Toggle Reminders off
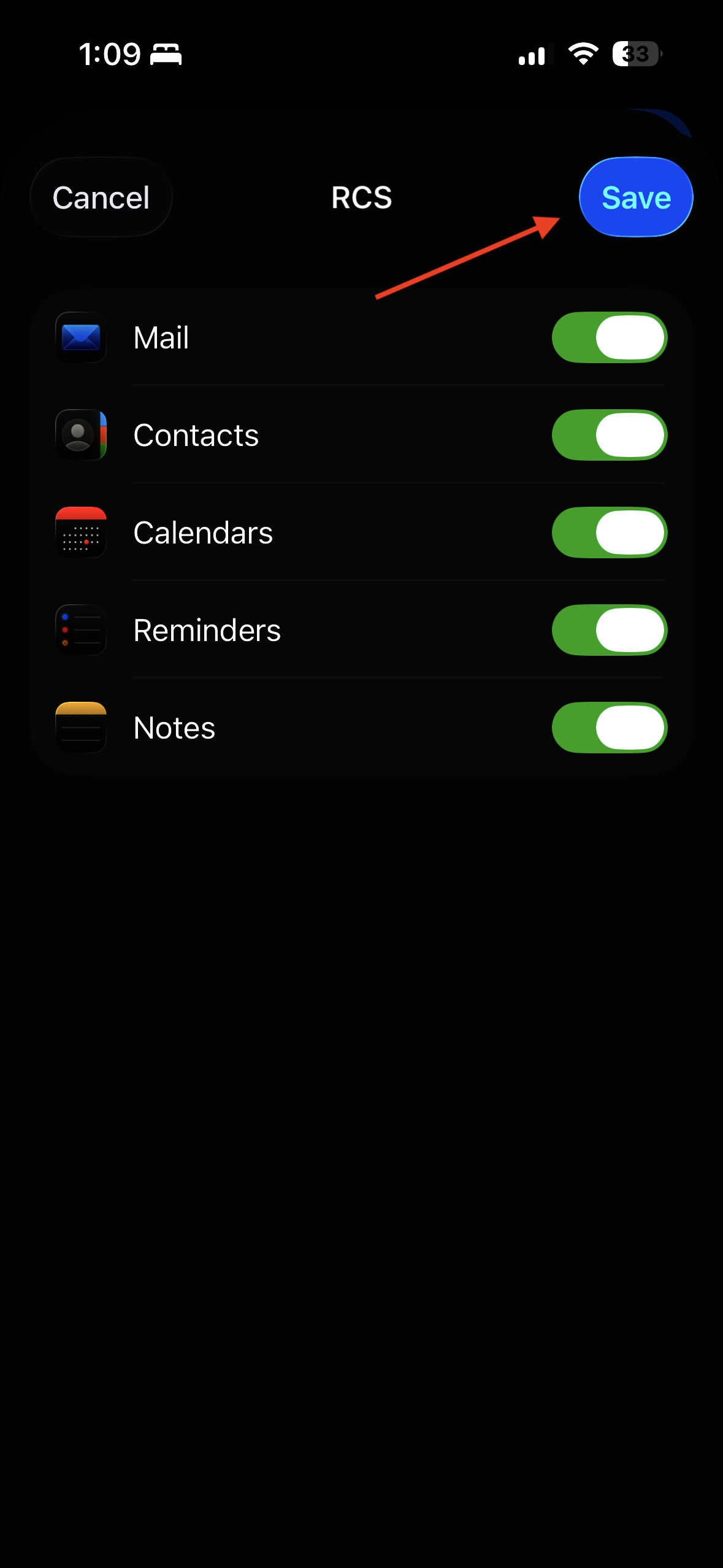This screenshot has width=723, height=1568. 609,631
